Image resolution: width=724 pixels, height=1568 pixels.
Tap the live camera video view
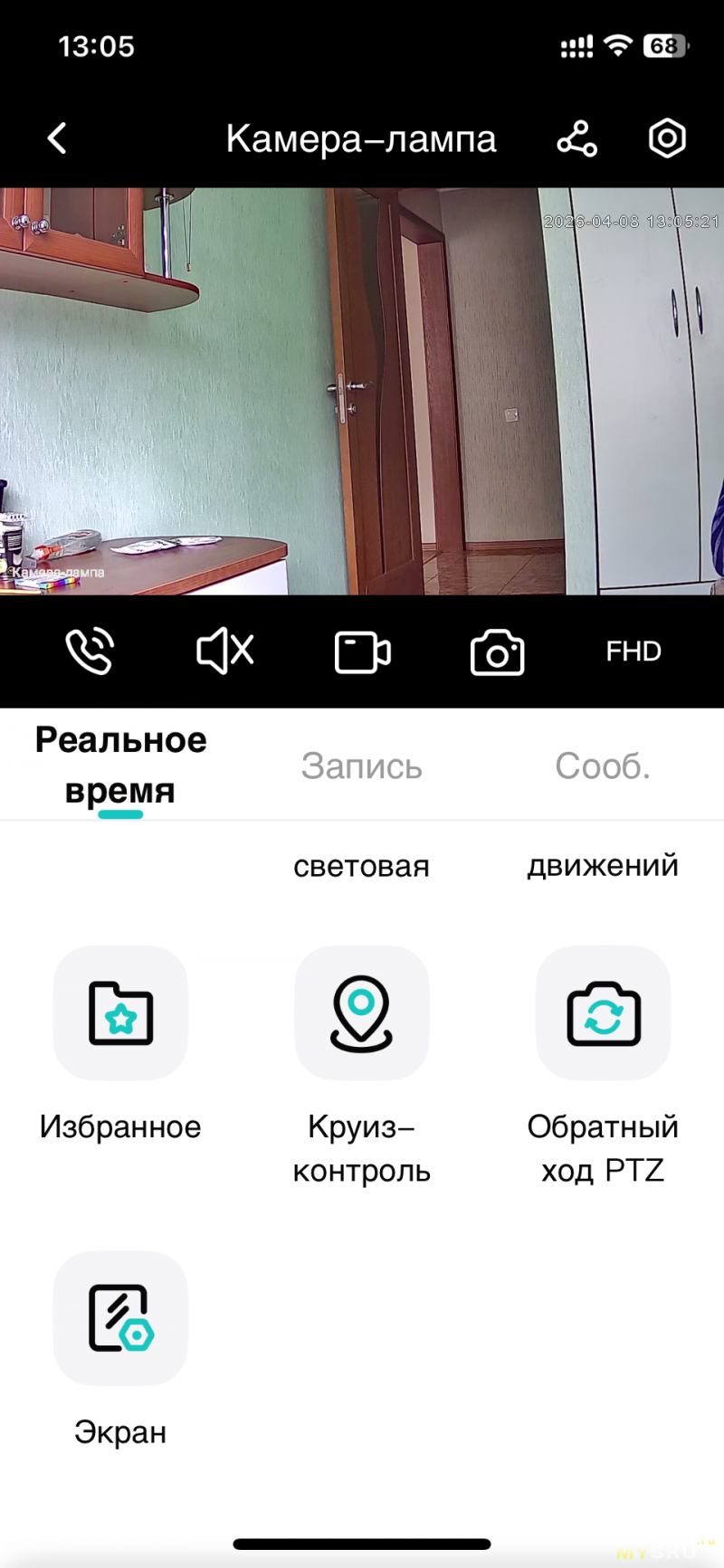(362, 391)
